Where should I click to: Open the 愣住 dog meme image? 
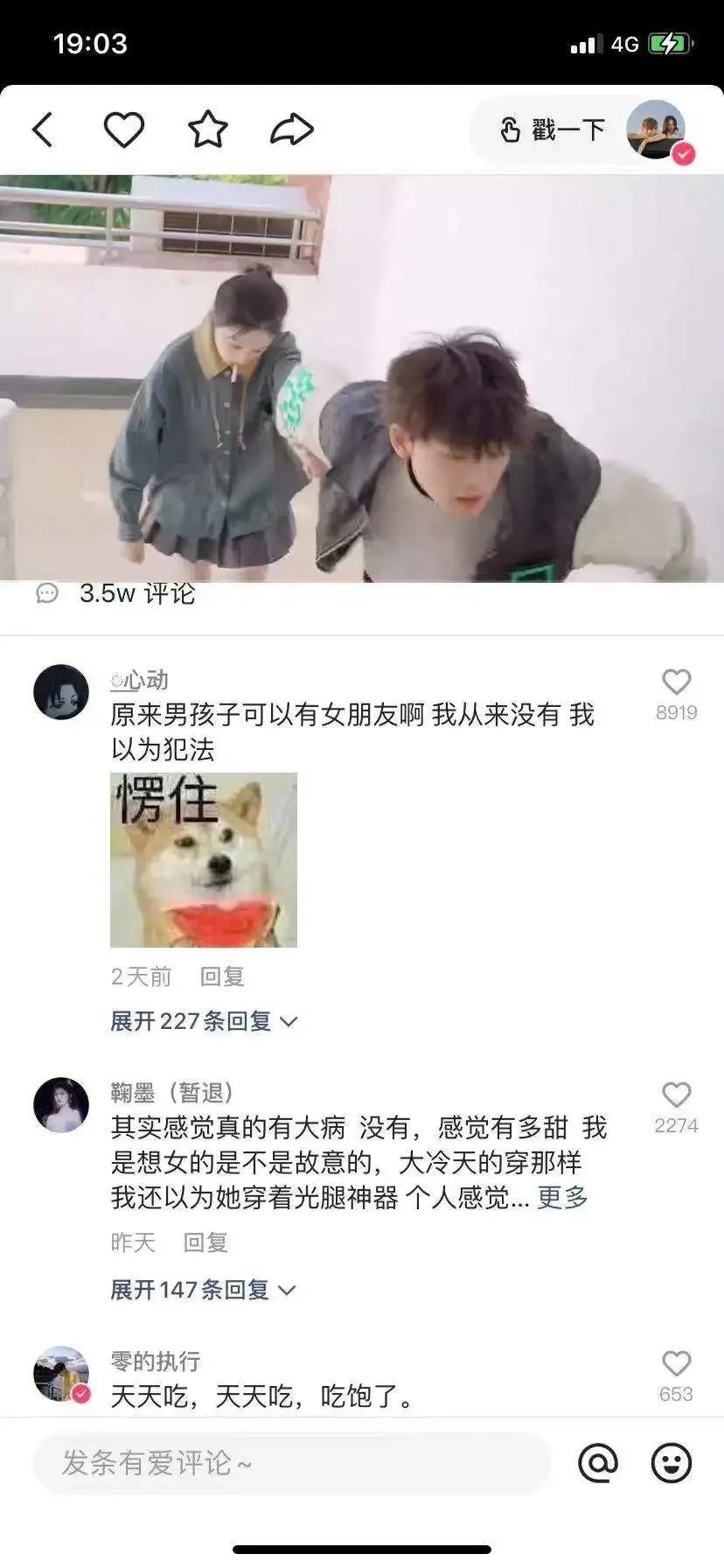[x=204, y=859]
